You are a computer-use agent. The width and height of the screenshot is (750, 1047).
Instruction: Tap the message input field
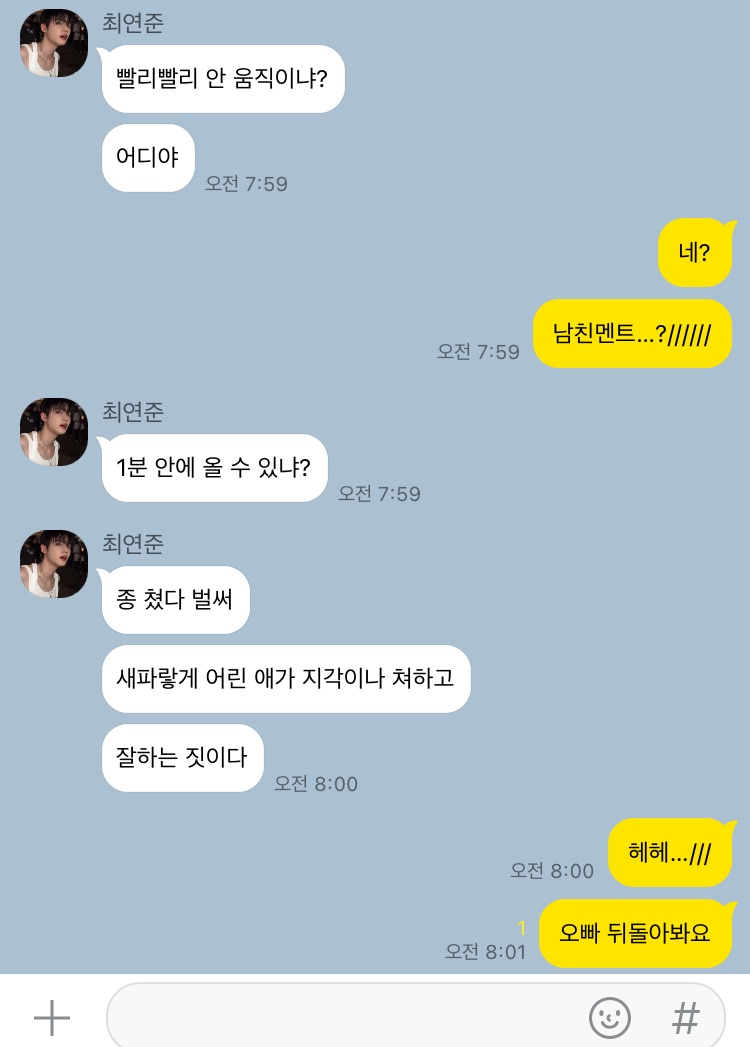[340, 1018]
